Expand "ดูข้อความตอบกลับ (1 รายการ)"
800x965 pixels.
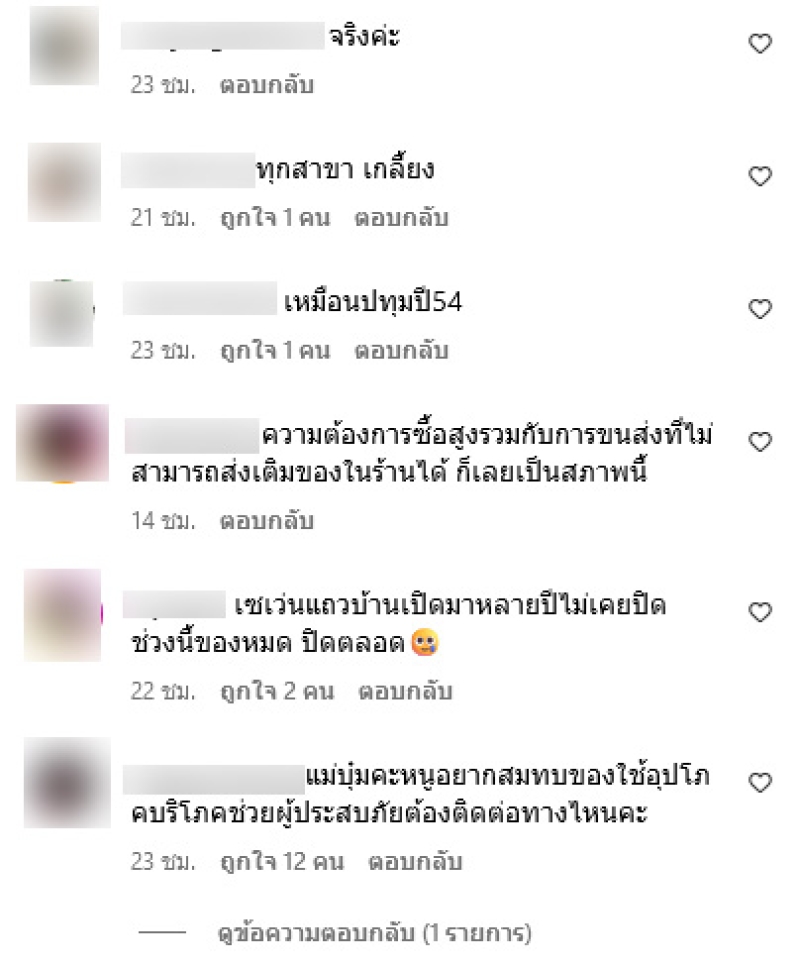(x=374, y=934)
